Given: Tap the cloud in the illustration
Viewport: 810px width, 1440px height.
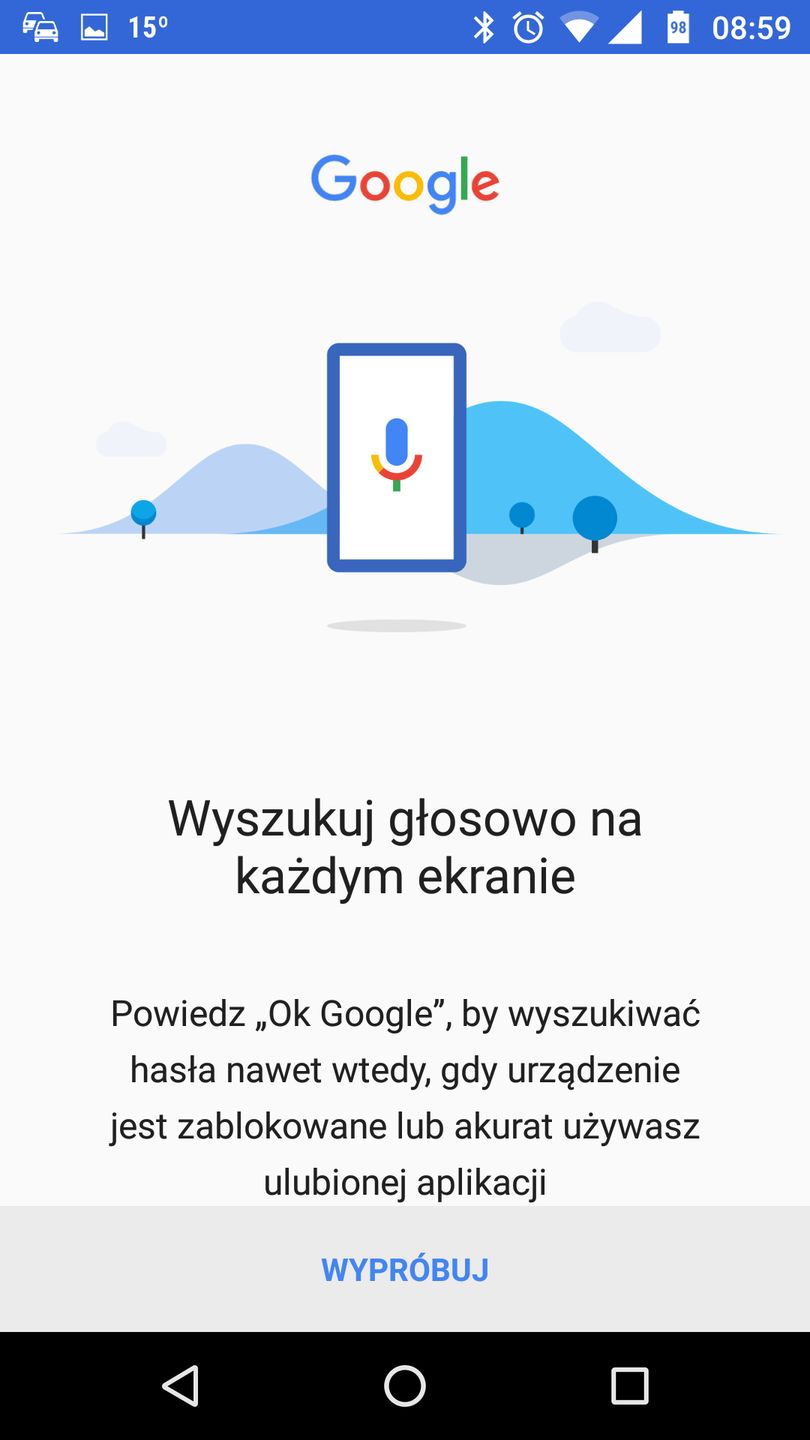Looking at the screenshot, I should click(610, 328).
